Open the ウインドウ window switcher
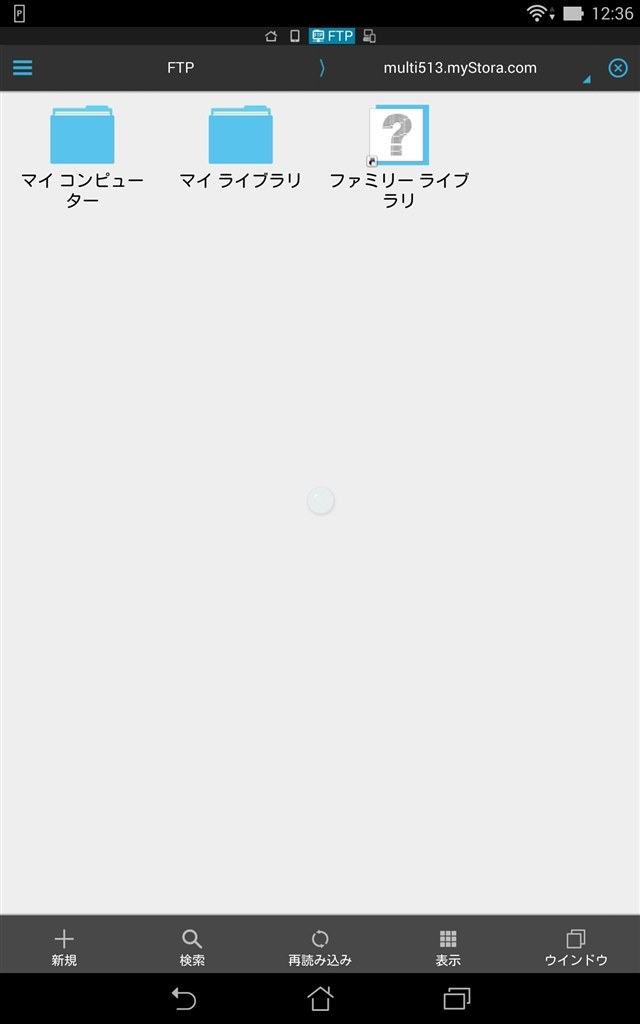This screenshot has width=640, height=1024. pos(576,947)
